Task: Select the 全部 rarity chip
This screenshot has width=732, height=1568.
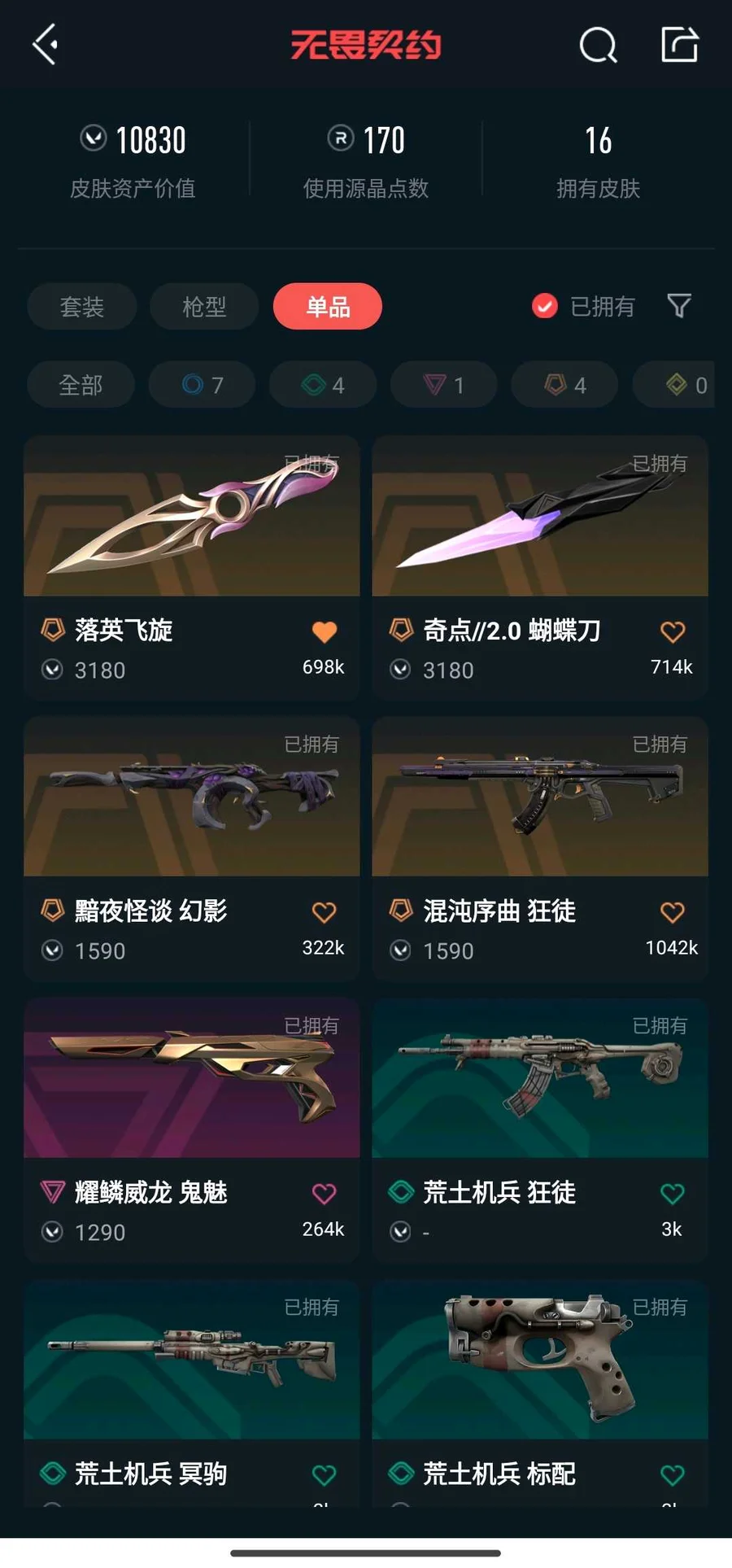Action: point(81,385)
